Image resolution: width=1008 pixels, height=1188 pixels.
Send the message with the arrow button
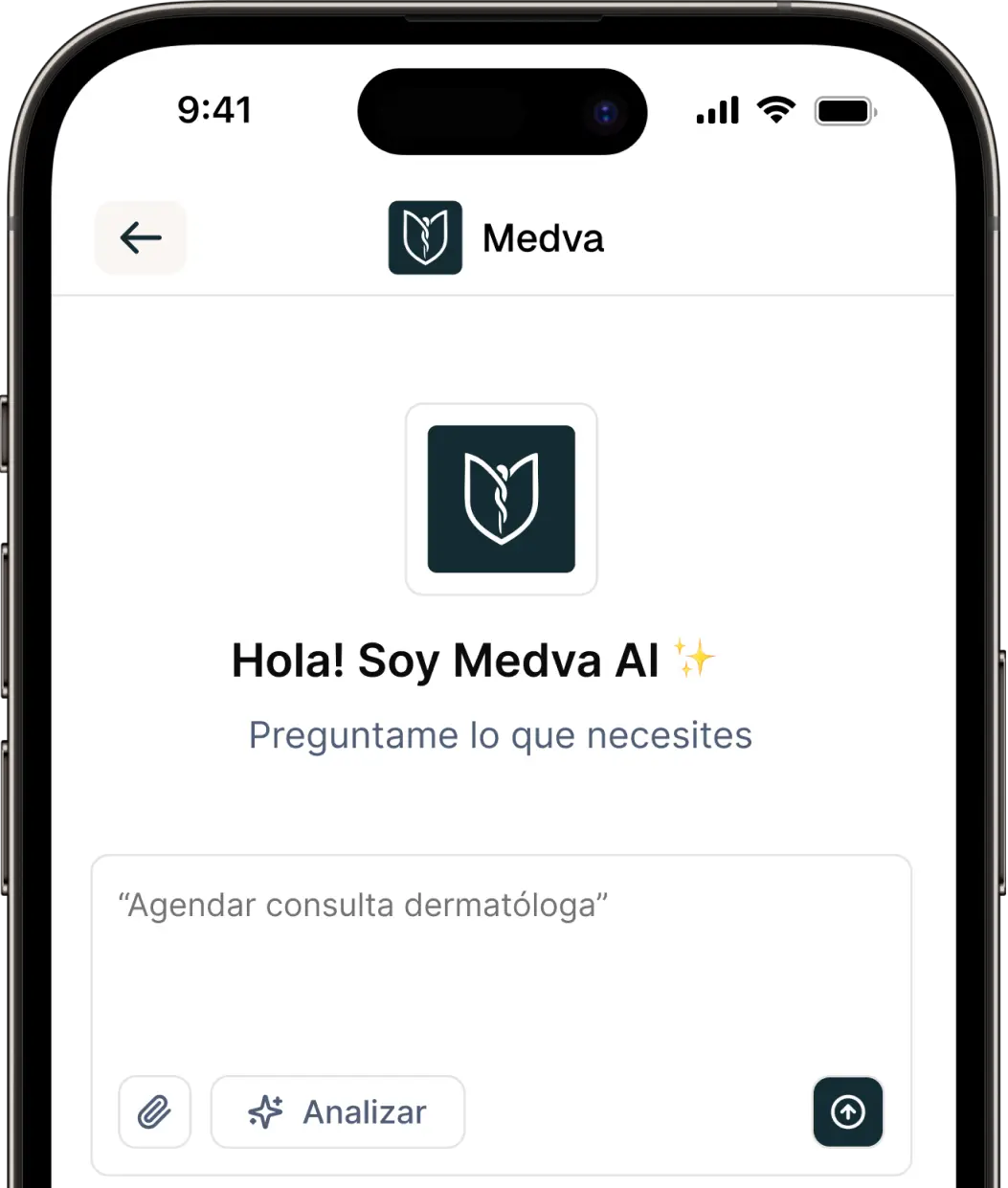click(847, 1111)
